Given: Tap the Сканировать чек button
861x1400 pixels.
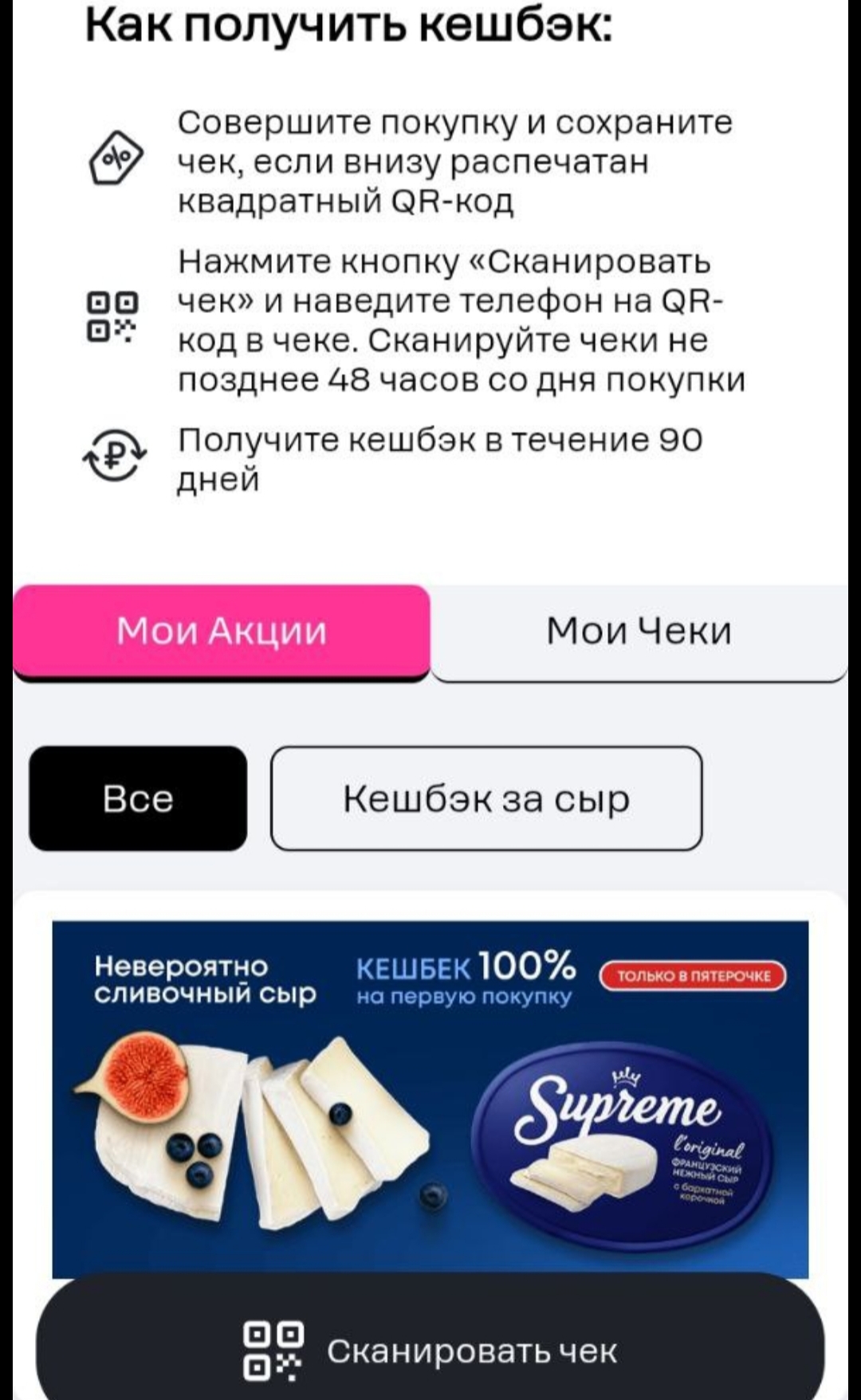Looking at the screenshot, I should point(431,1351).
